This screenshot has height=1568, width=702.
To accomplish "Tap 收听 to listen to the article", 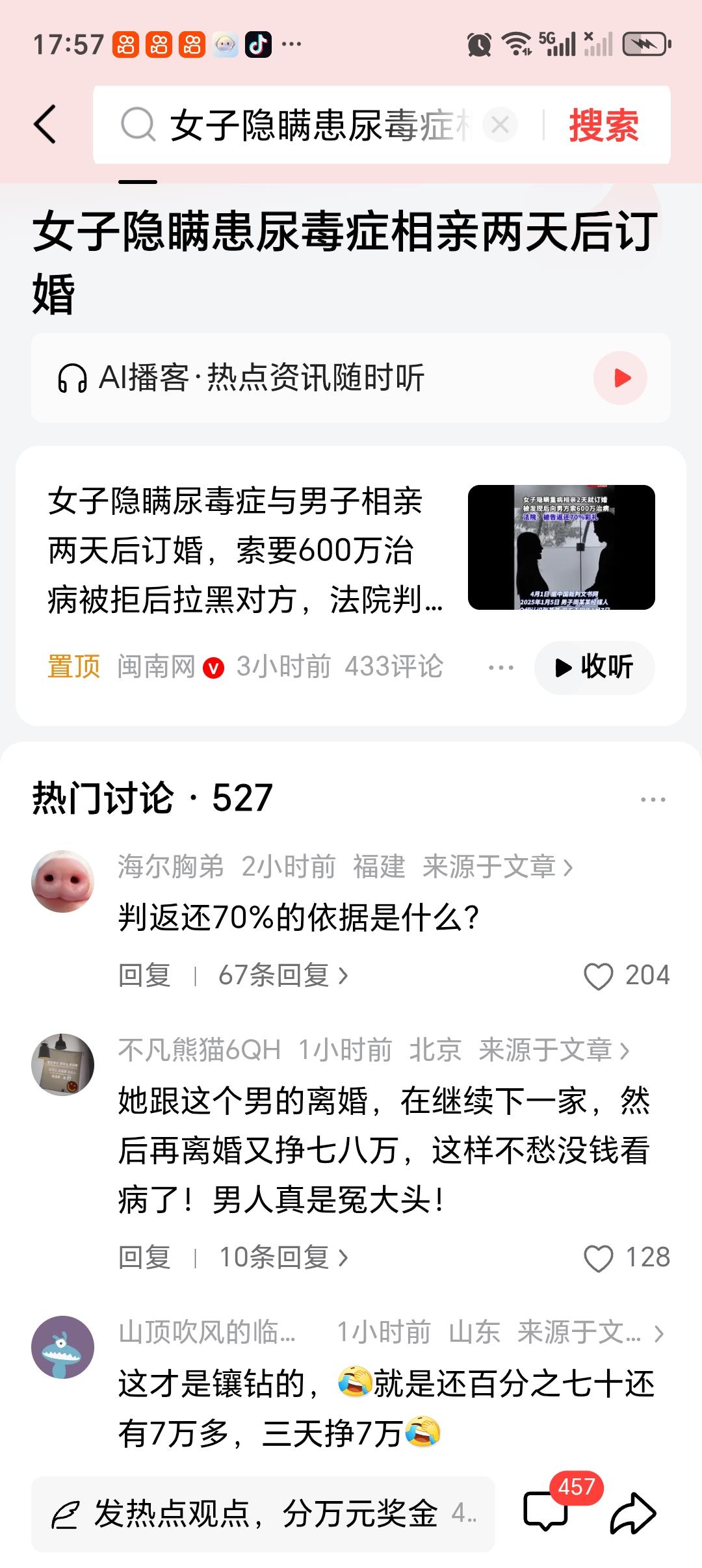I will pyautogui.click(x=593, y=666).
